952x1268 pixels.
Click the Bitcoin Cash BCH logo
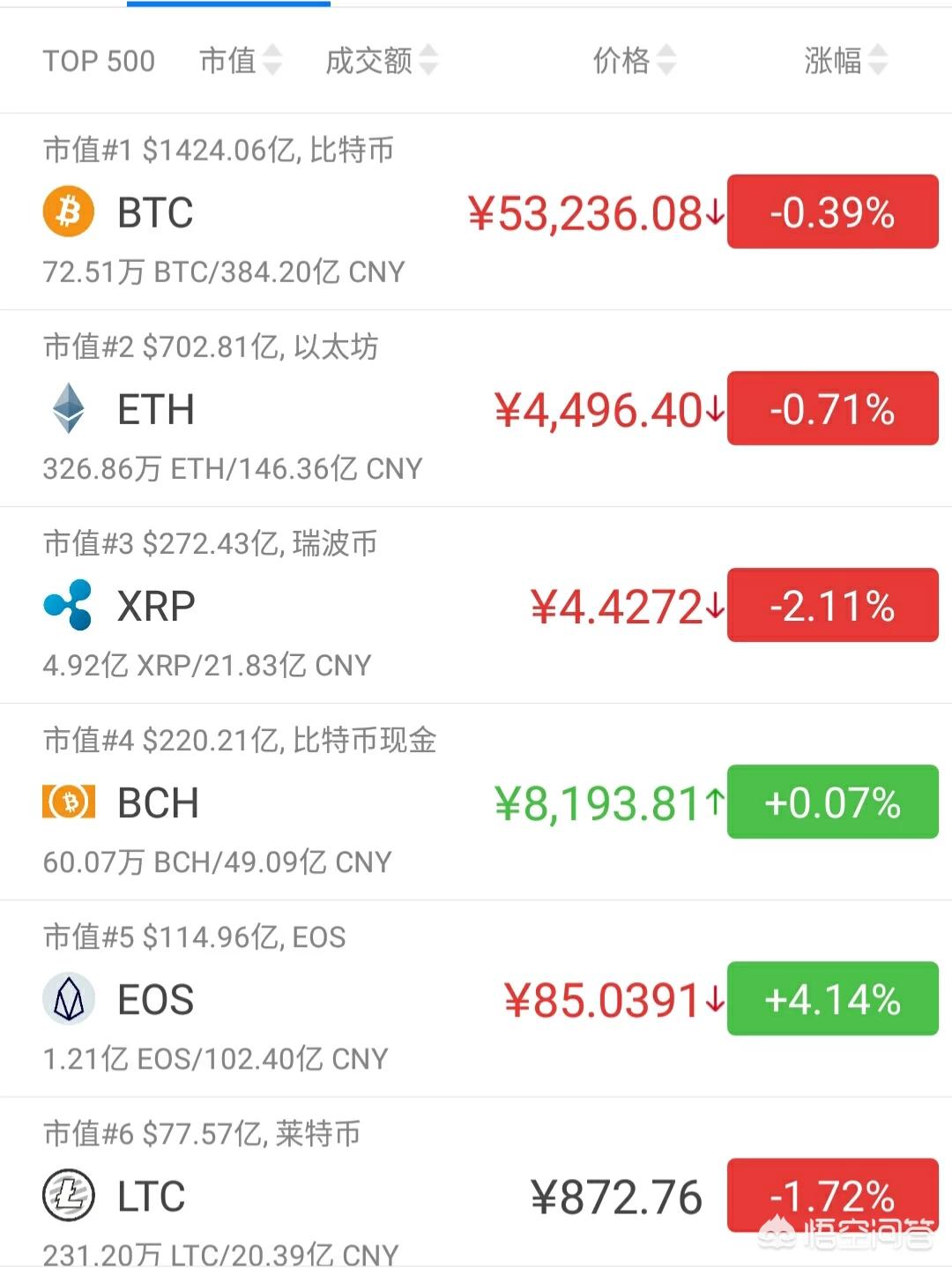(x=69, y=802)
